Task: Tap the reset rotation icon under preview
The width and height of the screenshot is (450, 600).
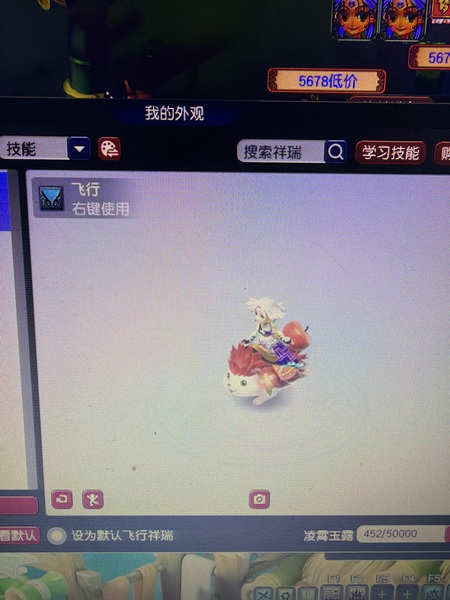Action: (62, 499)
